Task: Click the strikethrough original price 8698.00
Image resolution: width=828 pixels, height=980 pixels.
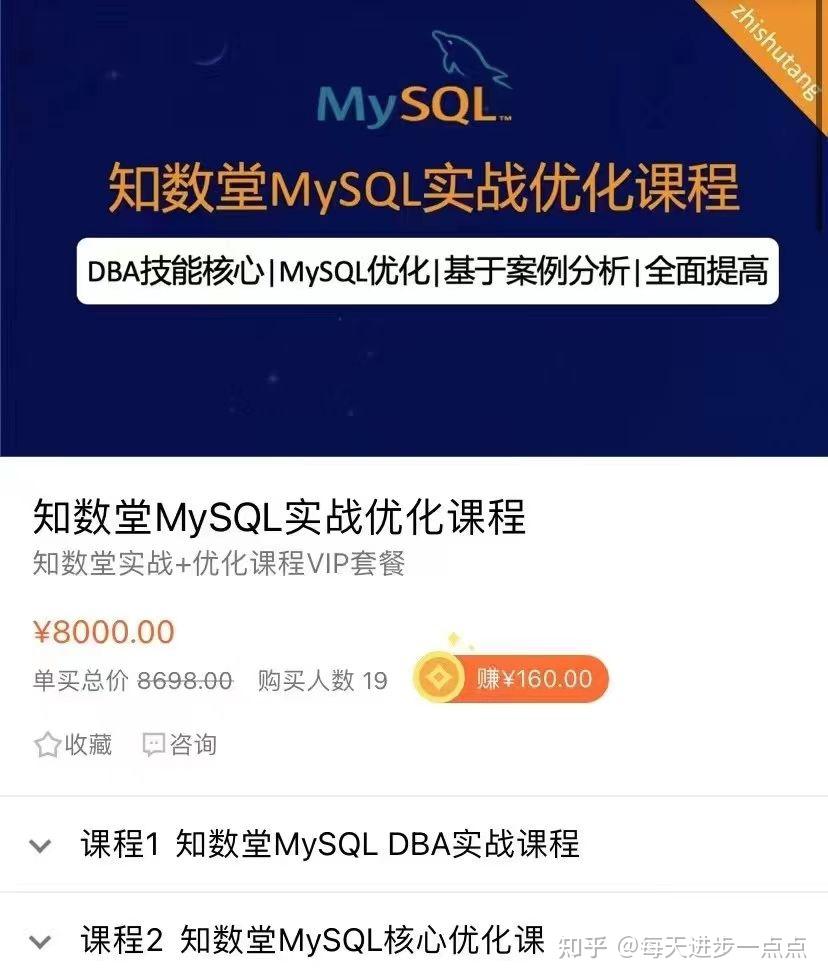Action: tap(184, 679)
